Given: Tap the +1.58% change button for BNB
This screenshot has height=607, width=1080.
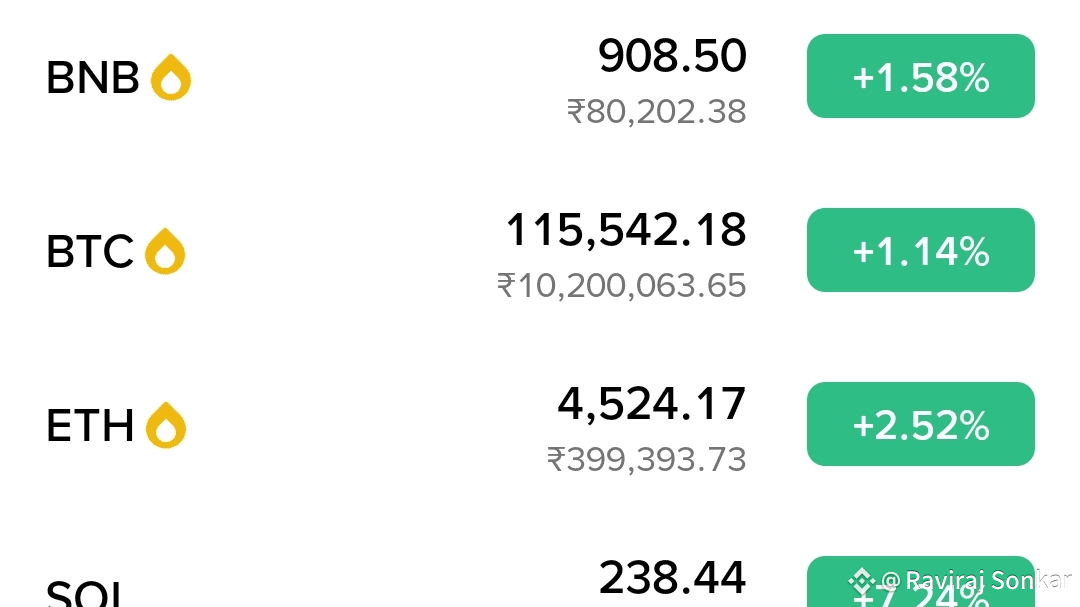Looking at the screenshot, I should pos(920,76).
